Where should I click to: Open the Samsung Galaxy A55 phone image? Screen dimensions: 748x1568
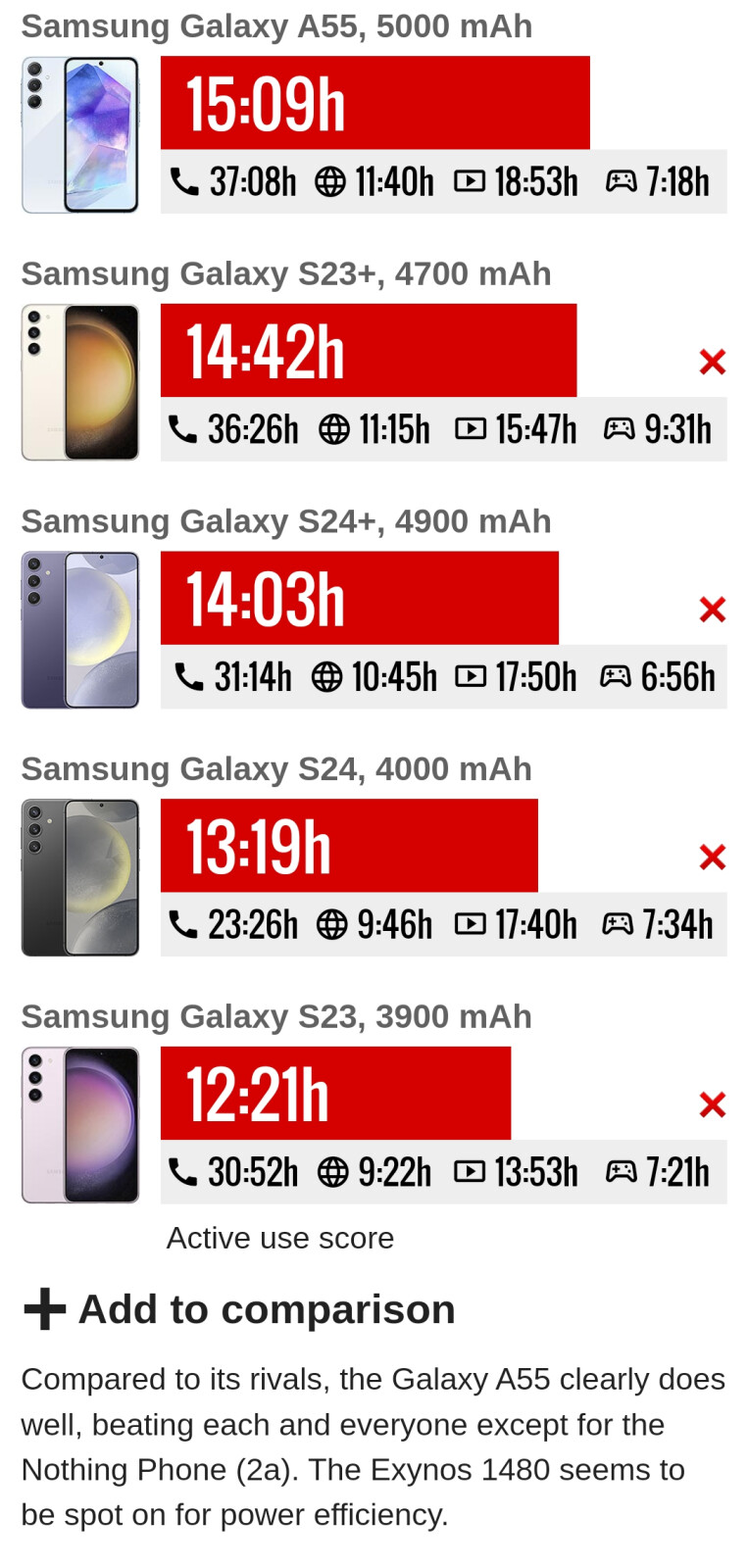point(80,135)
